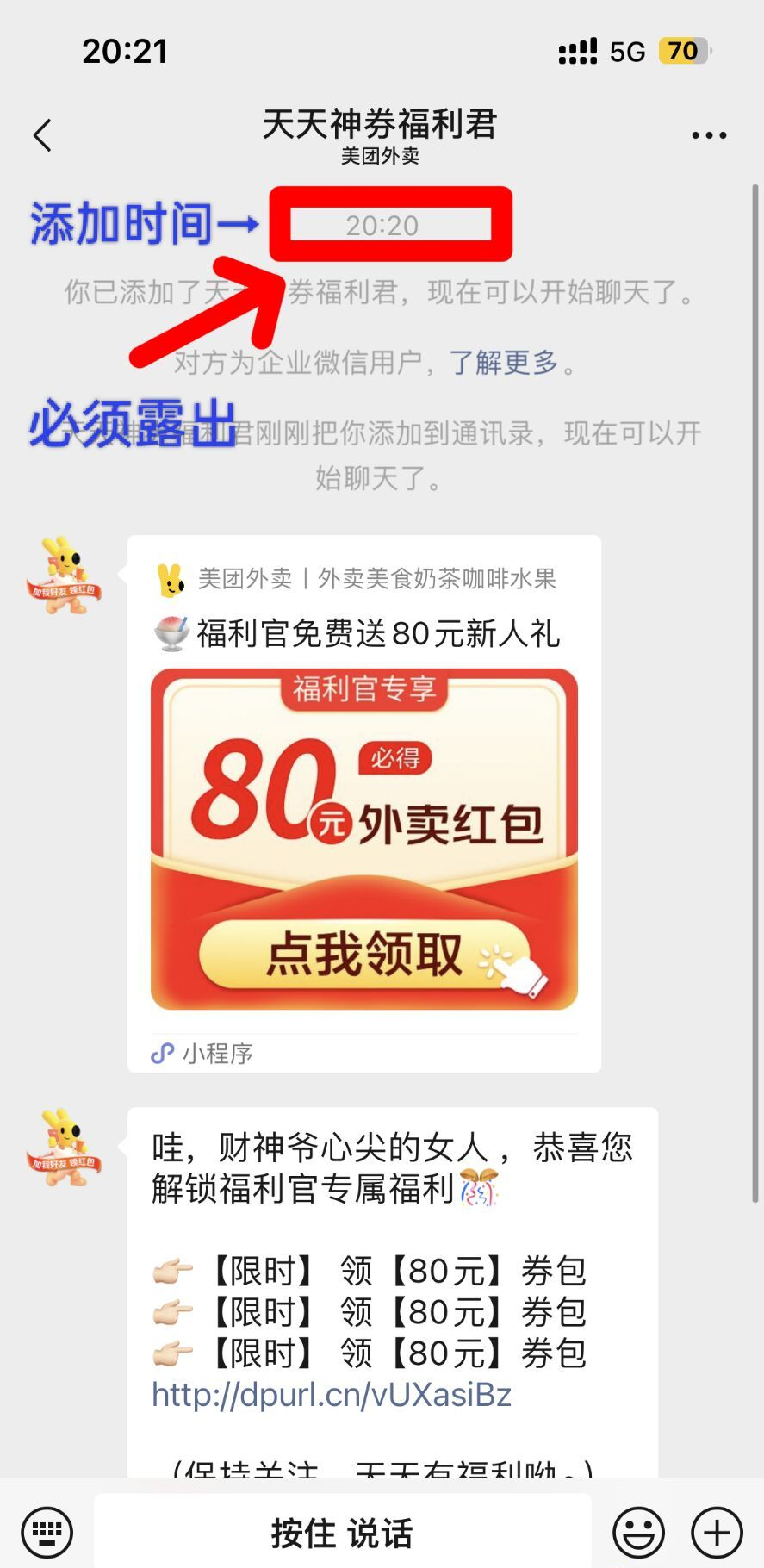Screen dimensions: 764x1568
Task: Open the dpurl.cn coupon link
Action: click(332, 1395)
